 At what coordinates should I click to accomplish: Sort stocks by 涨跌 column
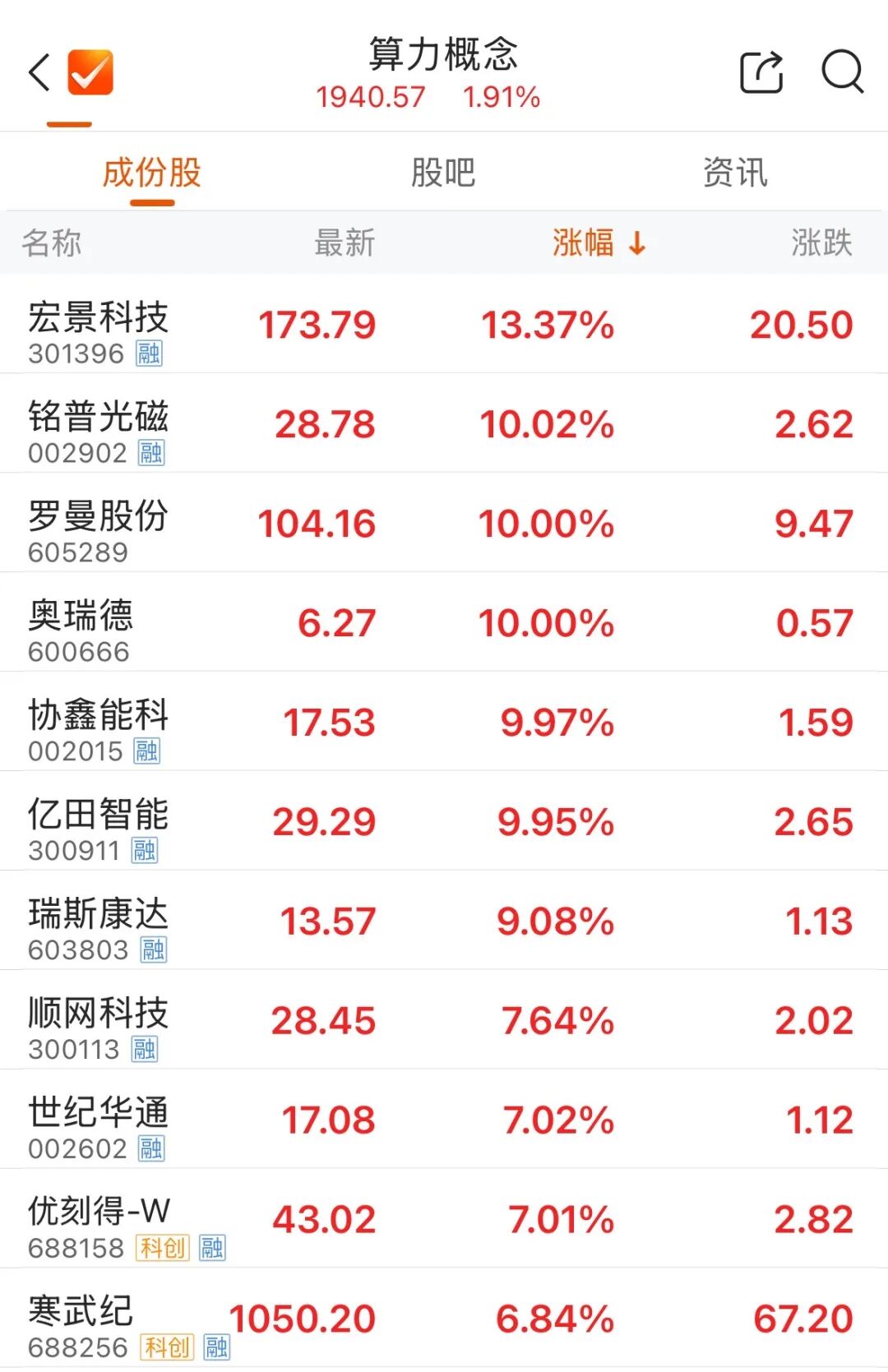click(821, 243)
